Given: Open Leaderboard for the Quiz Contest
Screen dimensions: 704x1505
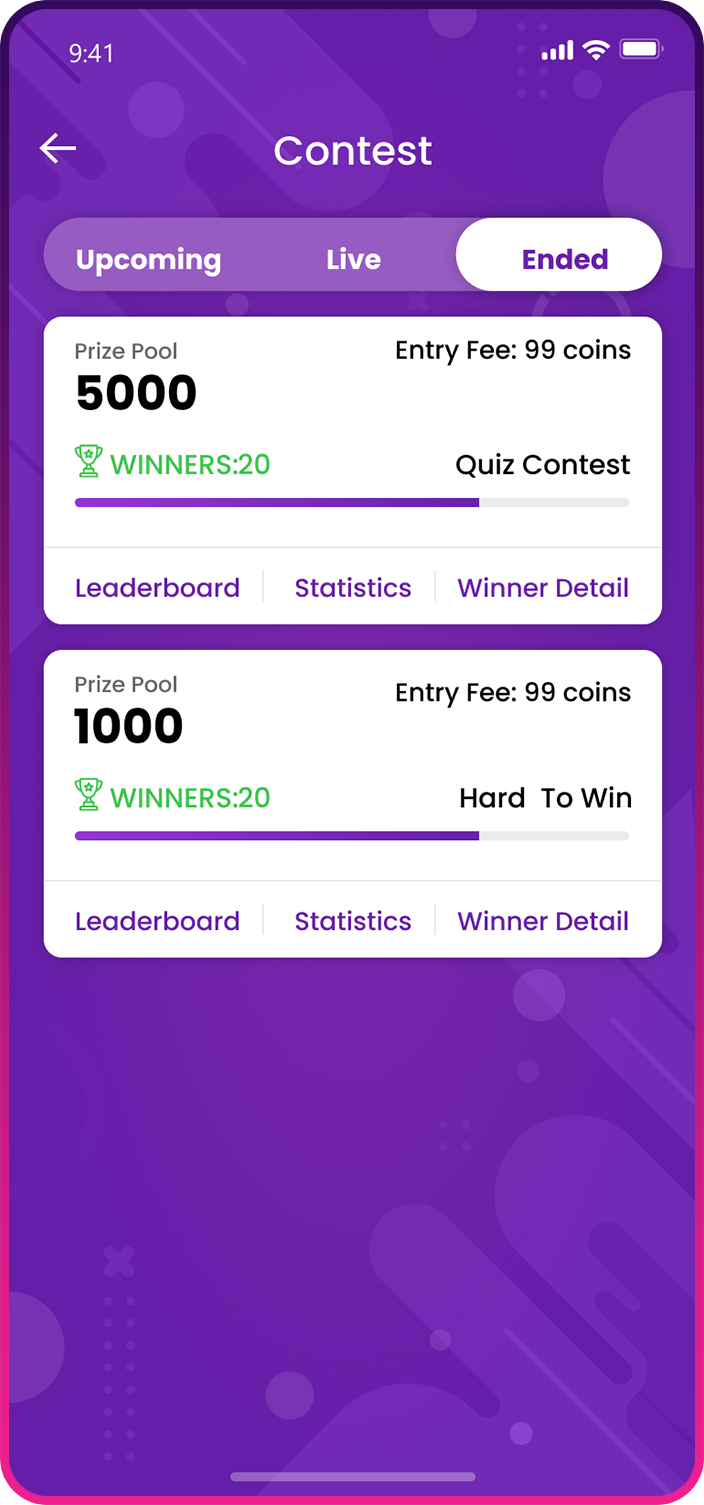Looking at the screenshot, I should 157,588.
